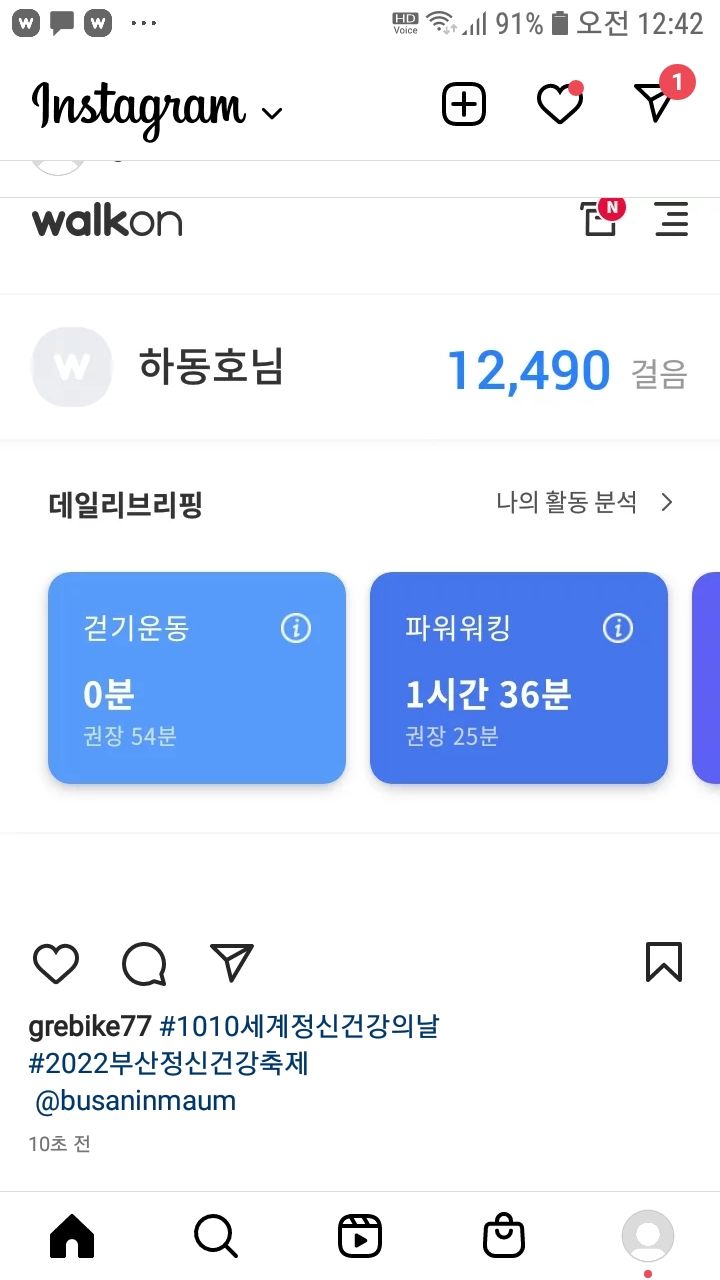This screenshot has height=1280, width=720.
Task: Like grebike77's post
Action: tap(56, 963)
